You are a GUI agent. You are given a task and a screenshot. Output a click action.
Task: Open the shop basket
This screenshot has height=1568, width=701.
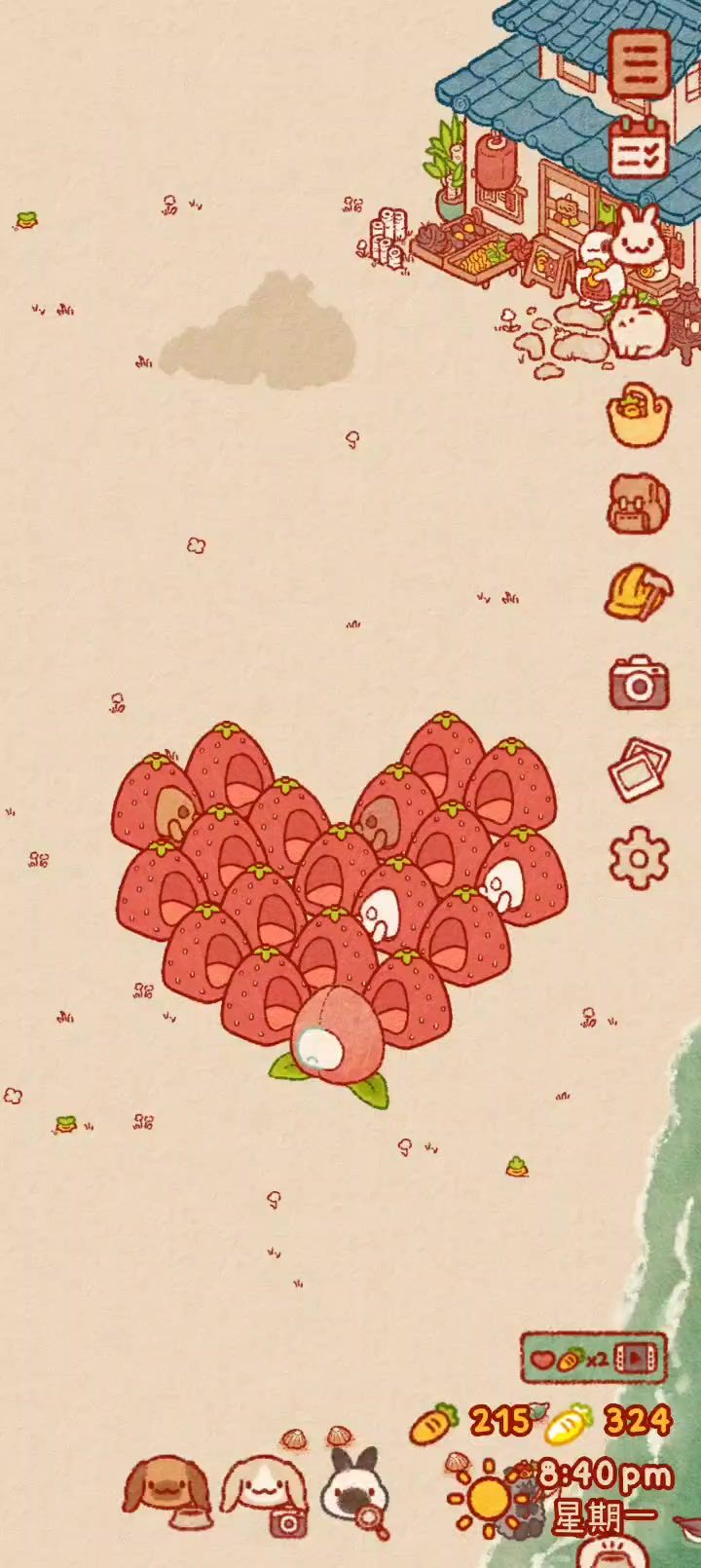coord(639,415)
